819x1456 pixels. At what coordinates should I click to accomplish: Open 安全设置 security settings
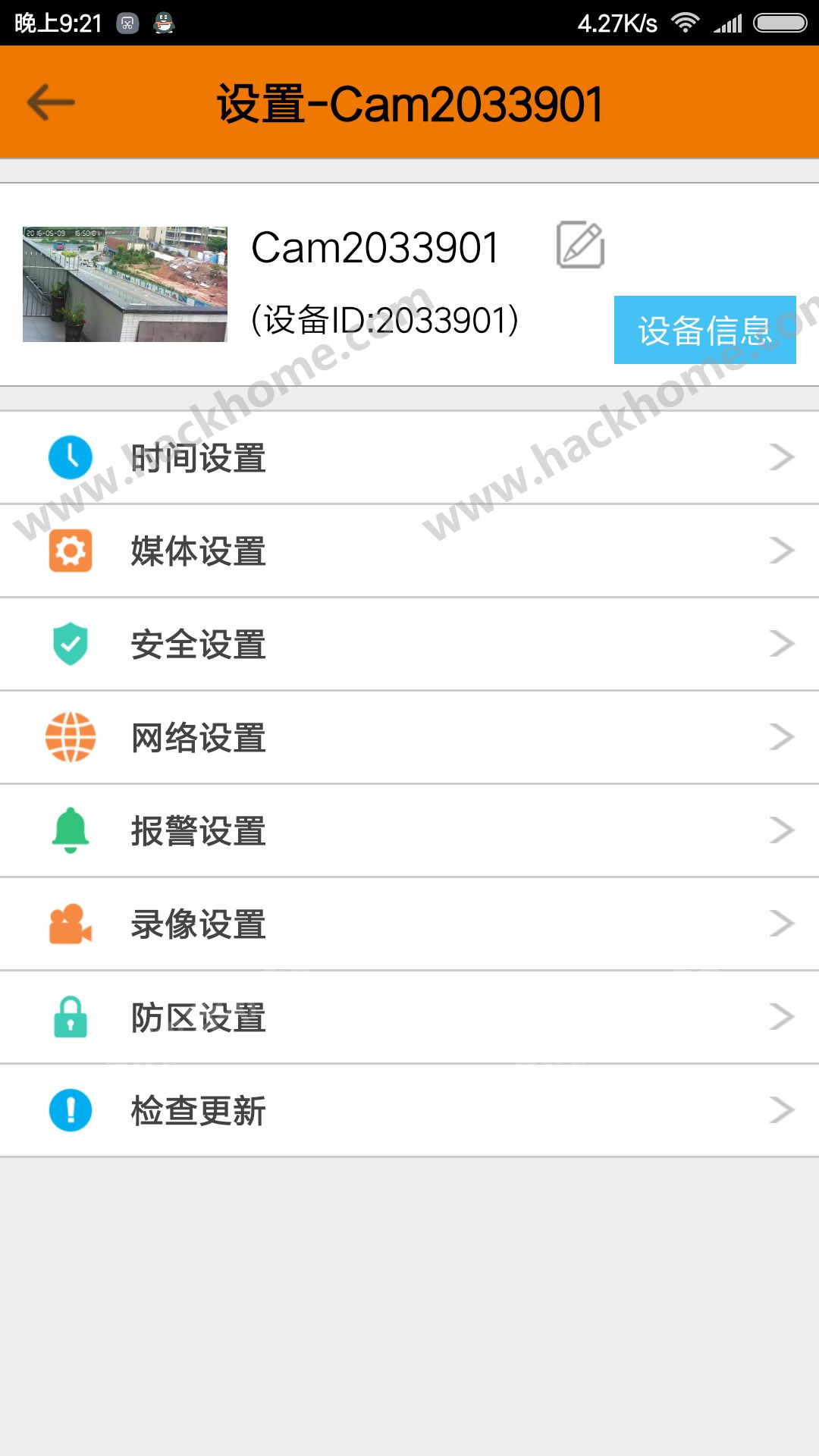409,645
